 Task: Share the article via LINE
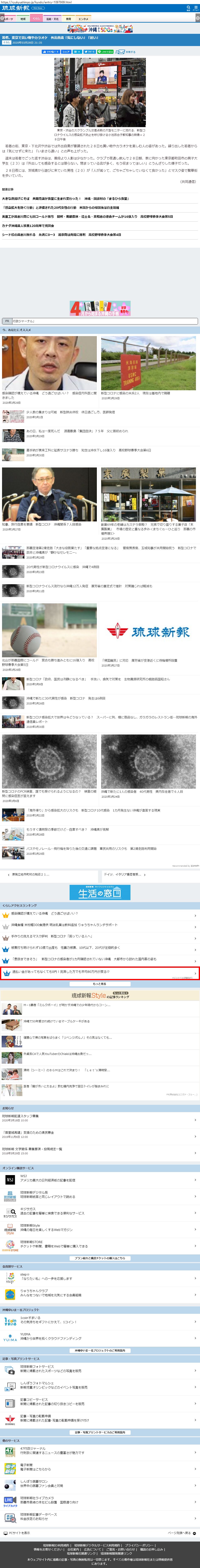tap(106, 52)
